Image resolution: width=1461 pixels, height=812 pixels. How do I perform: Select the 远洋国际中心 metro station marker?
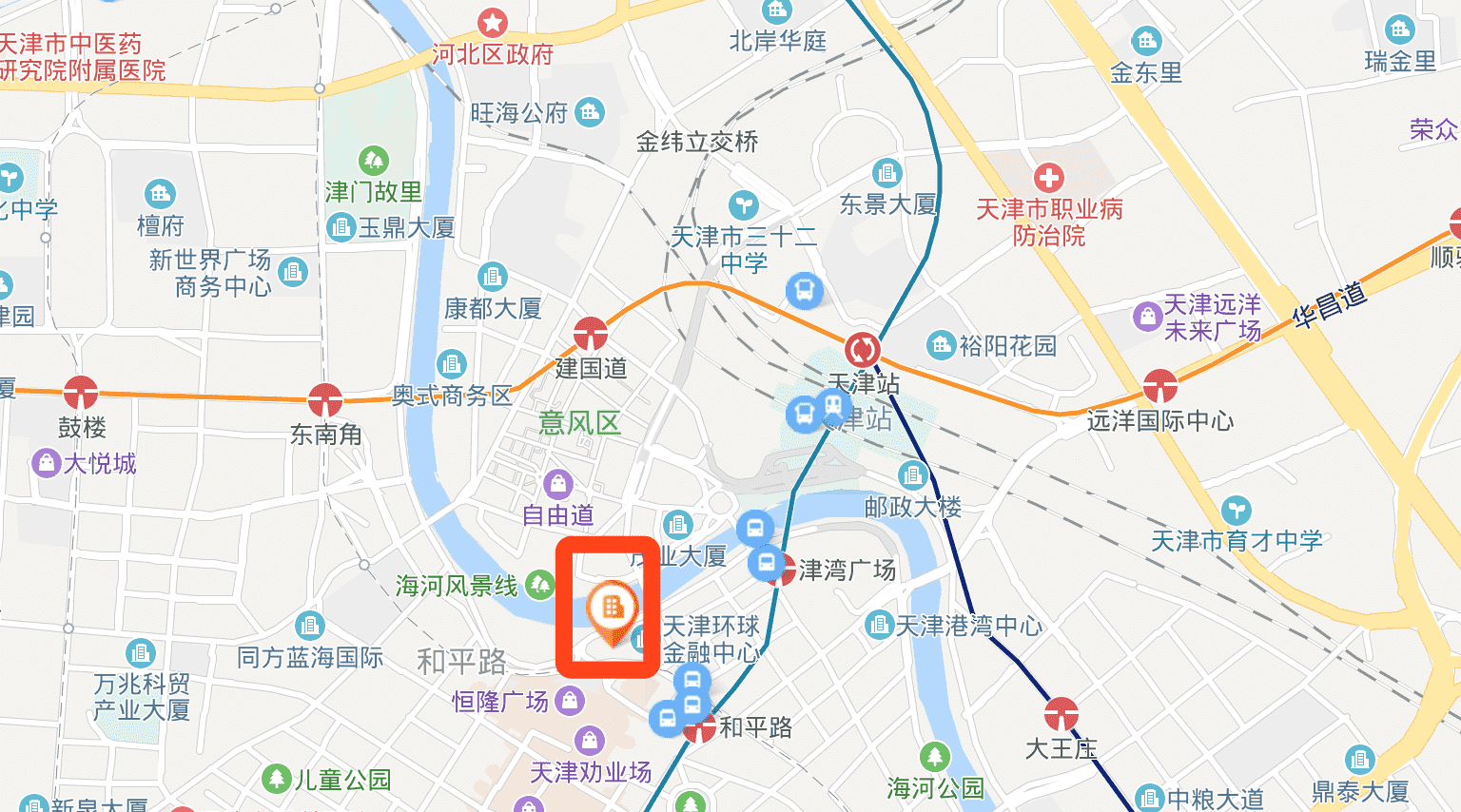point(1159,386)
